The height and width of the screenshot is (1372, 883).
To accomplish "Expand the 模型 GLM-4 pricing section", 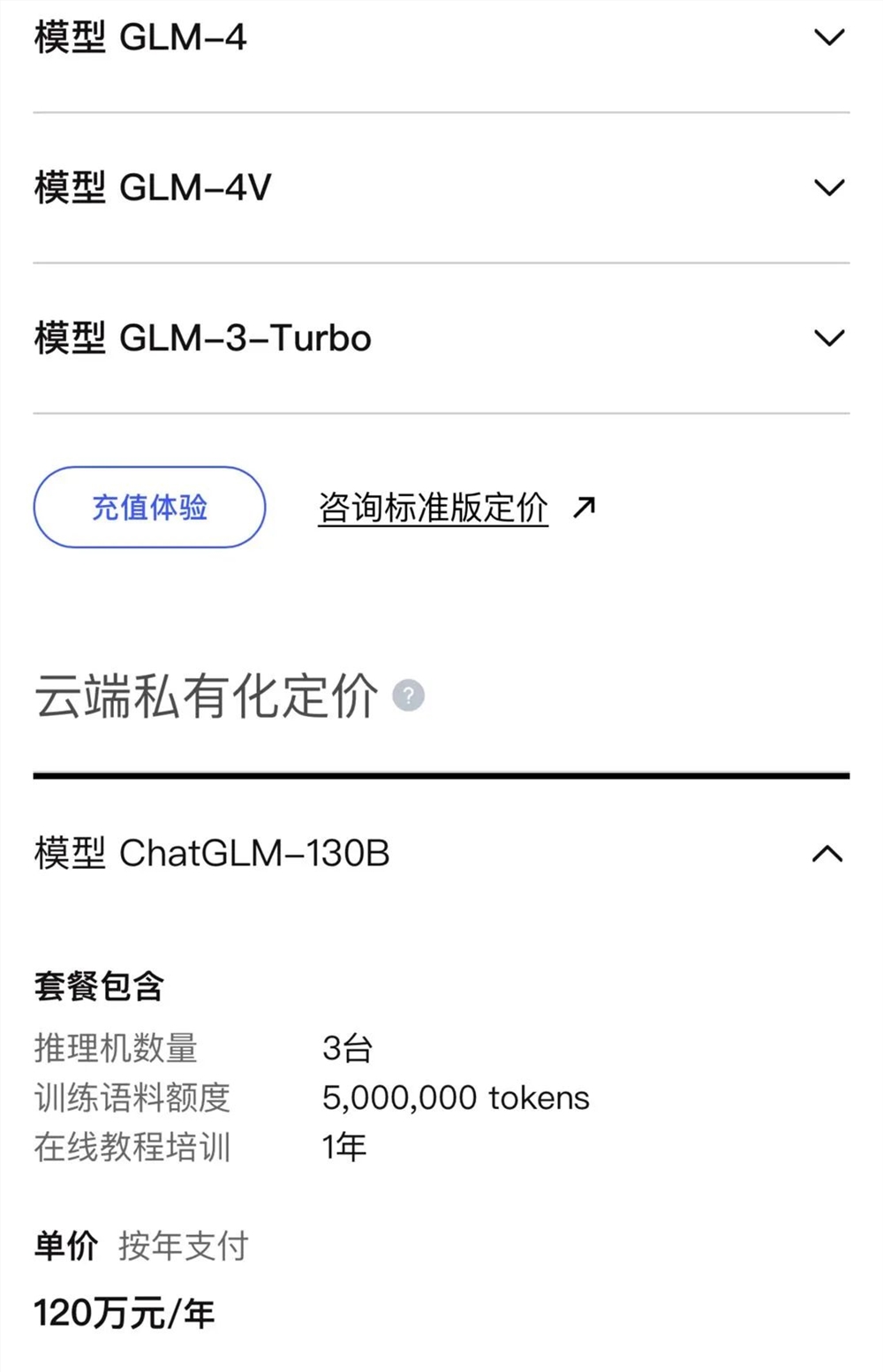I will [441, 37].
